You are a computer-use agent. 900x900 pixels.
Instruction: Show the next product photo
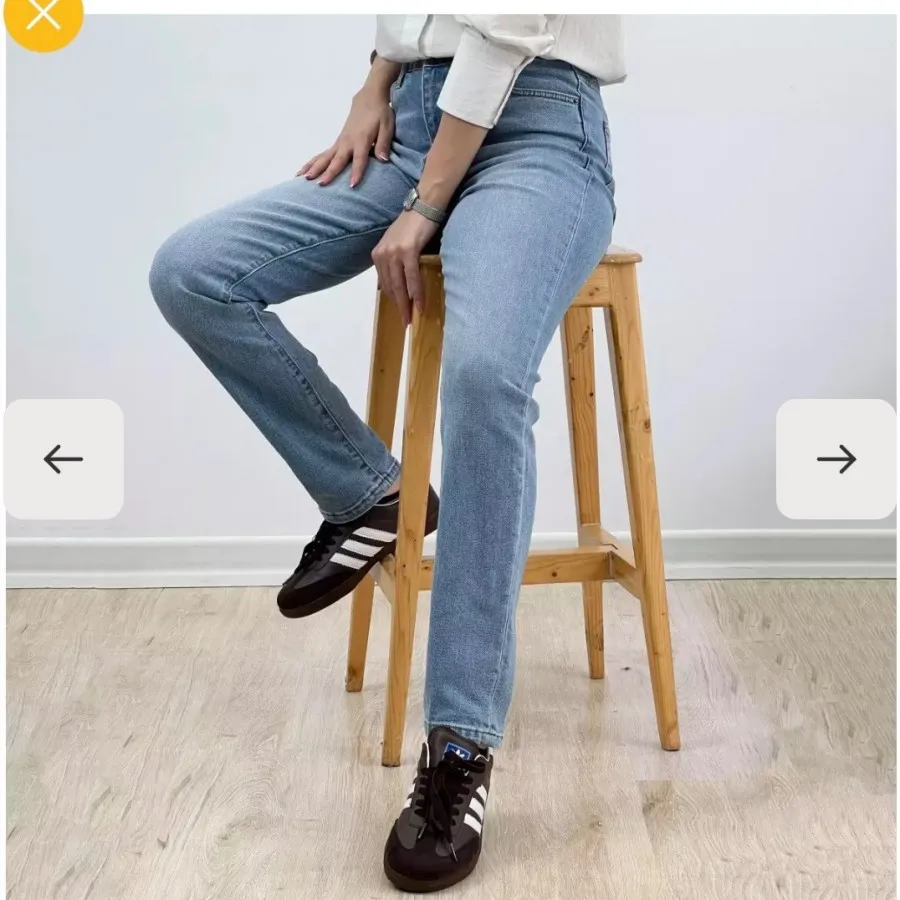click(836, 459)
